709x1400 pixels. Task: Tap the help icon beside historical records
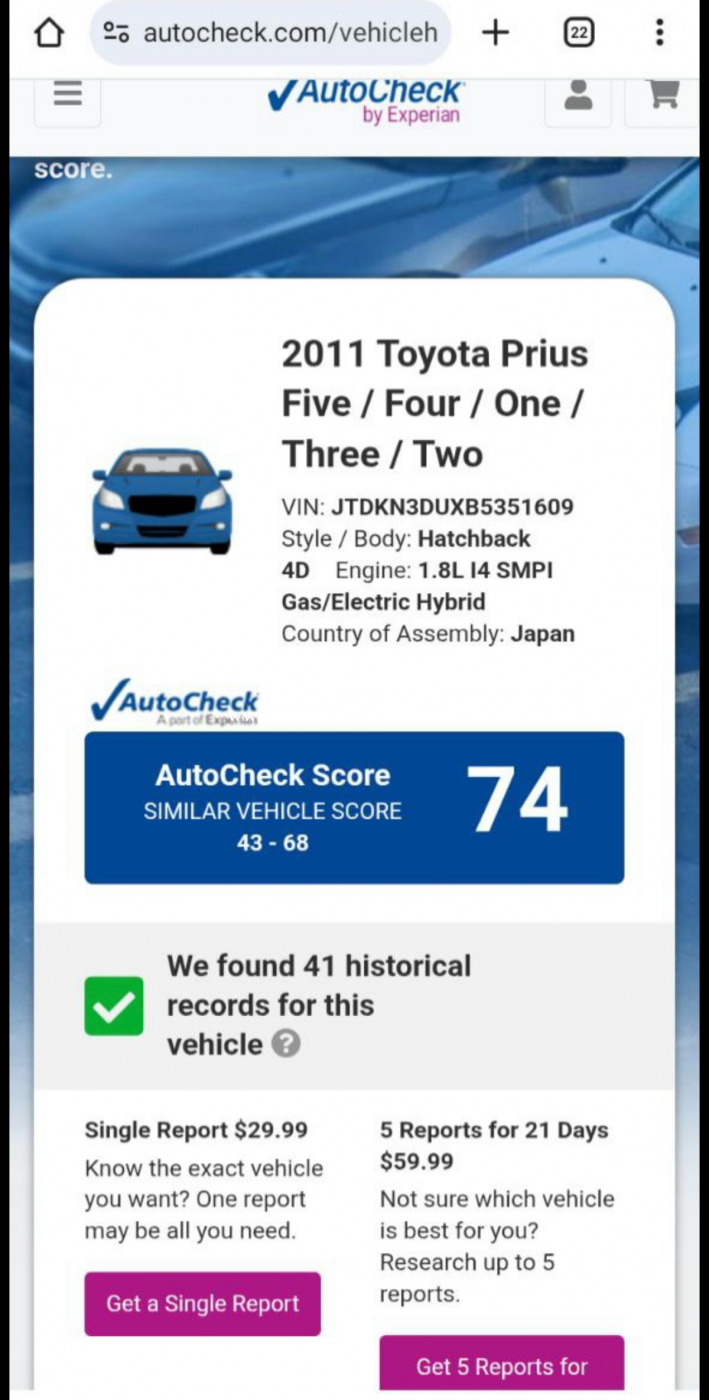pos(286,1045)
